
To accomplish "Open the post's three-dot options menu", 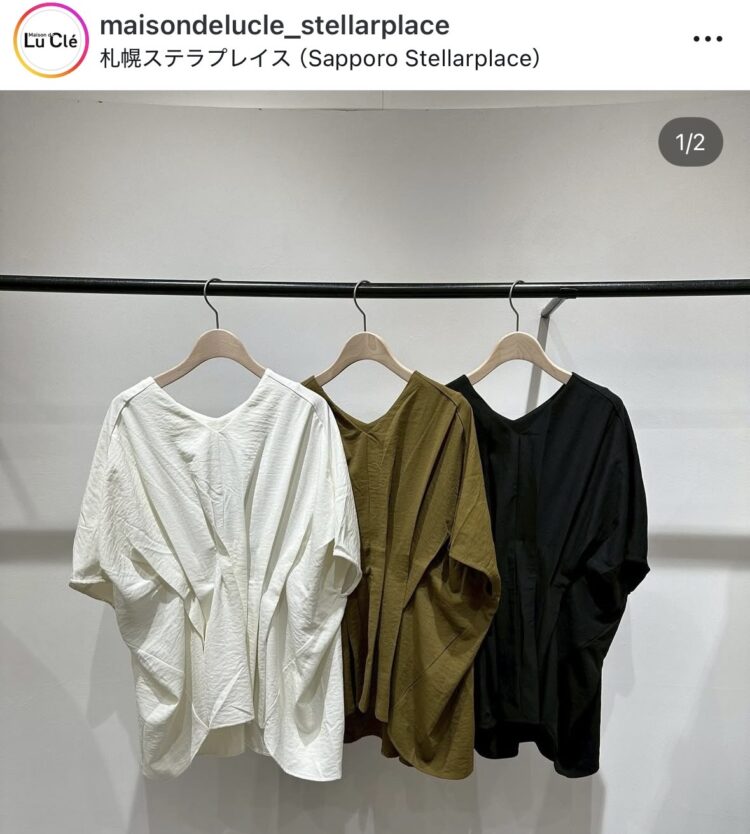I will coord(707,39).
